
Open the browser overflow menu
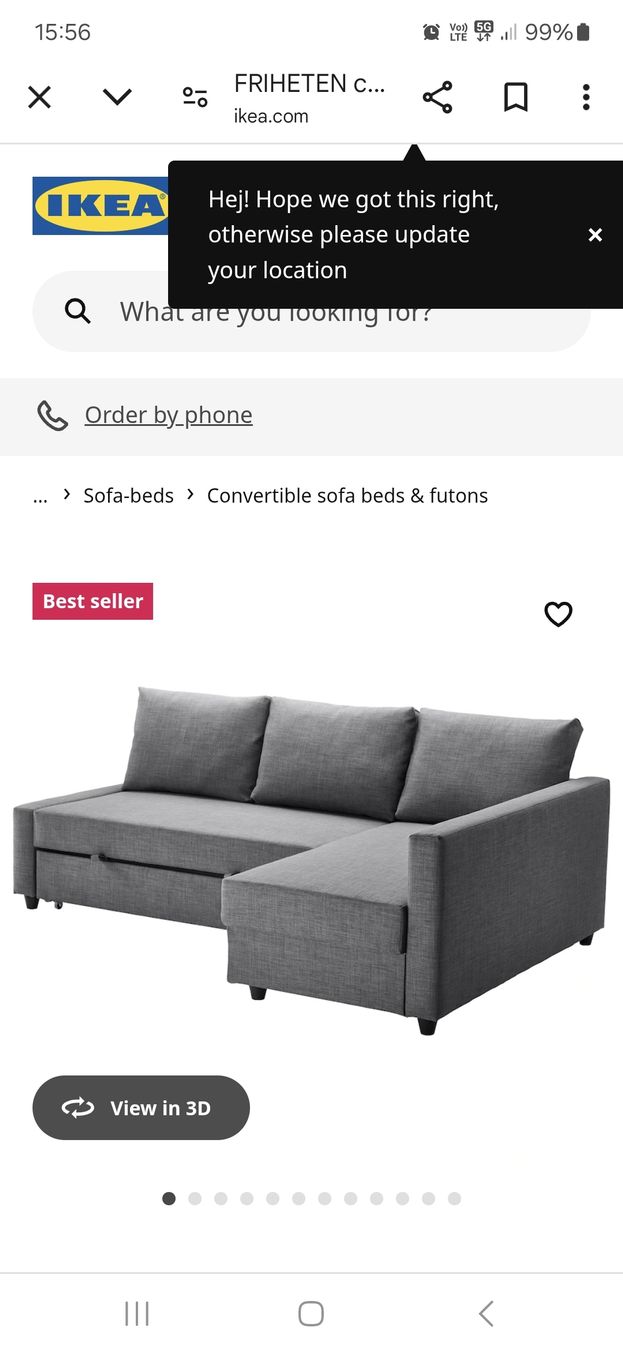586,97
